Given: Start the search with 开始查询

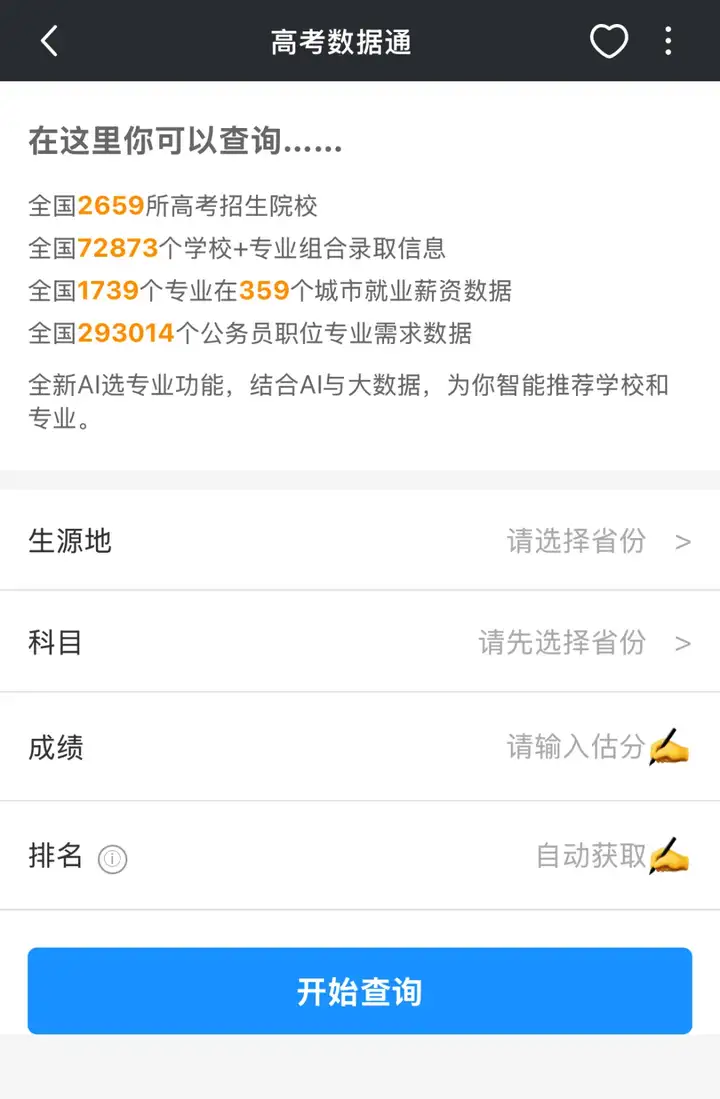Looking at the screenshot, I should click(360, 991).
